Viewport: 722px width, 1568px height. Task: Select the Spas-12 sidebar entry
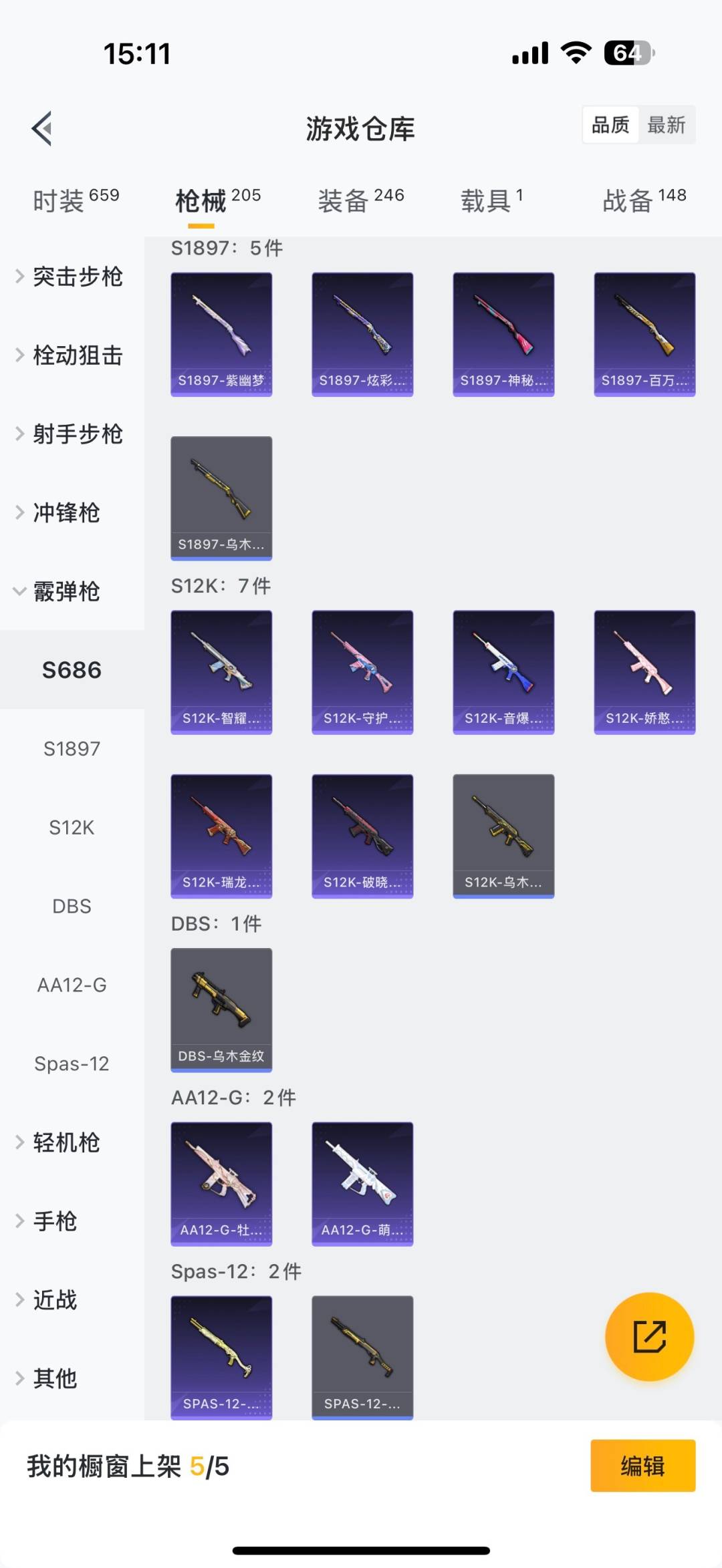pyautogui.click(x=72, y=1063)
